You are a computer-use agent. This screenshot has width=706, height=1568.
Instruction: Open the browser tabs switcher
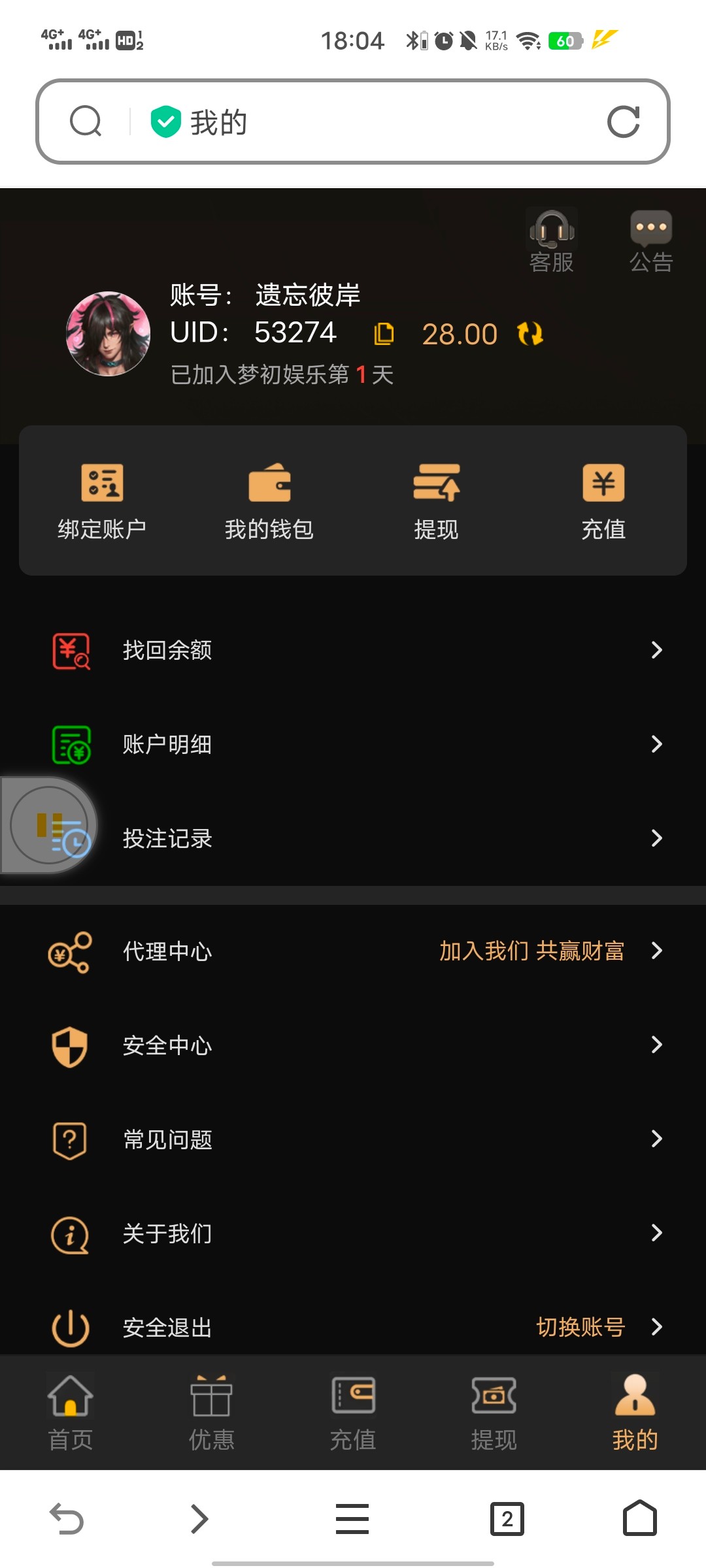pos(507,1518)
